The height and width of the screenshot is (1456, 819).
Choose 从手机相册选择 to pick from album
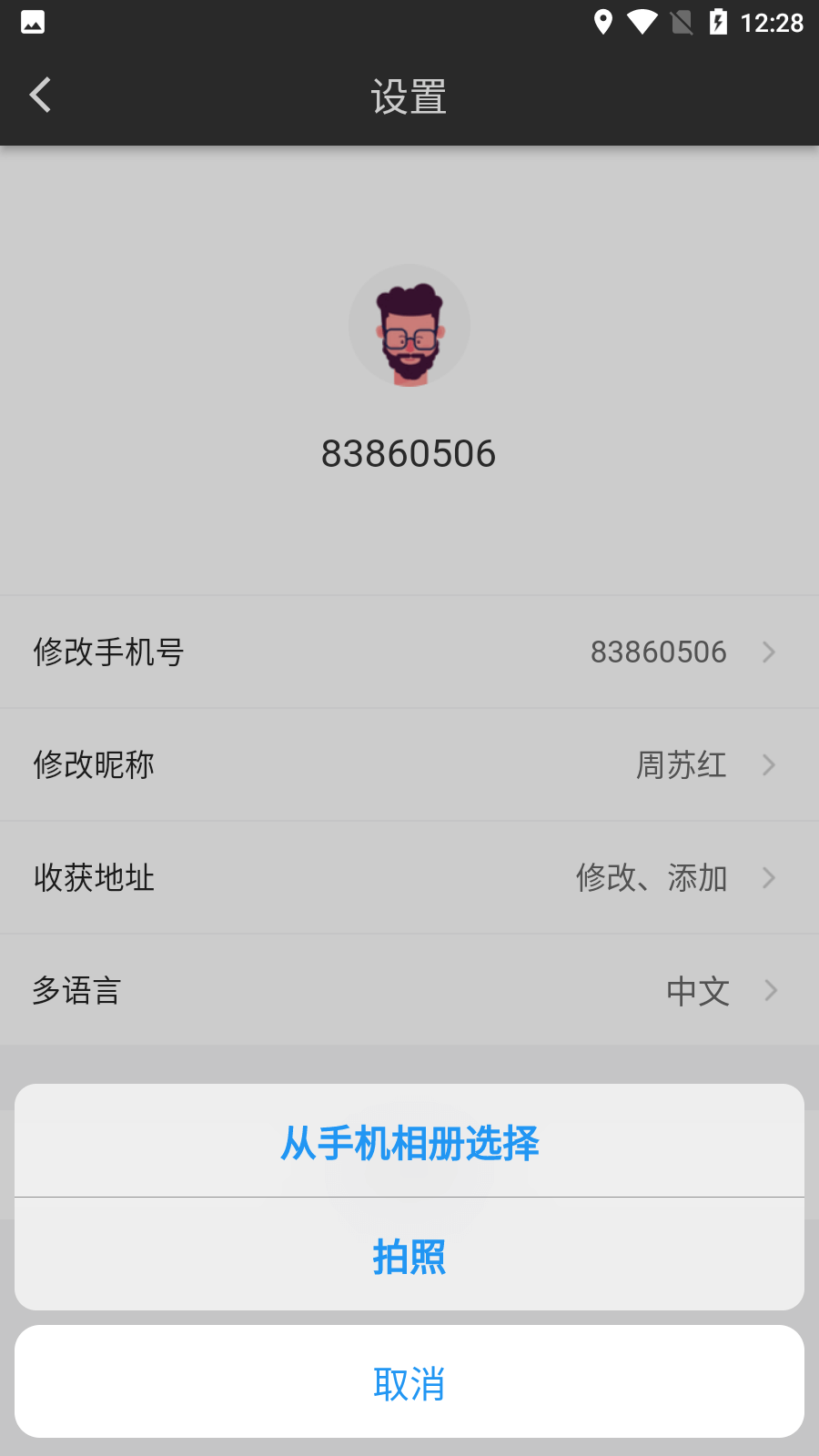[409, 1142]
